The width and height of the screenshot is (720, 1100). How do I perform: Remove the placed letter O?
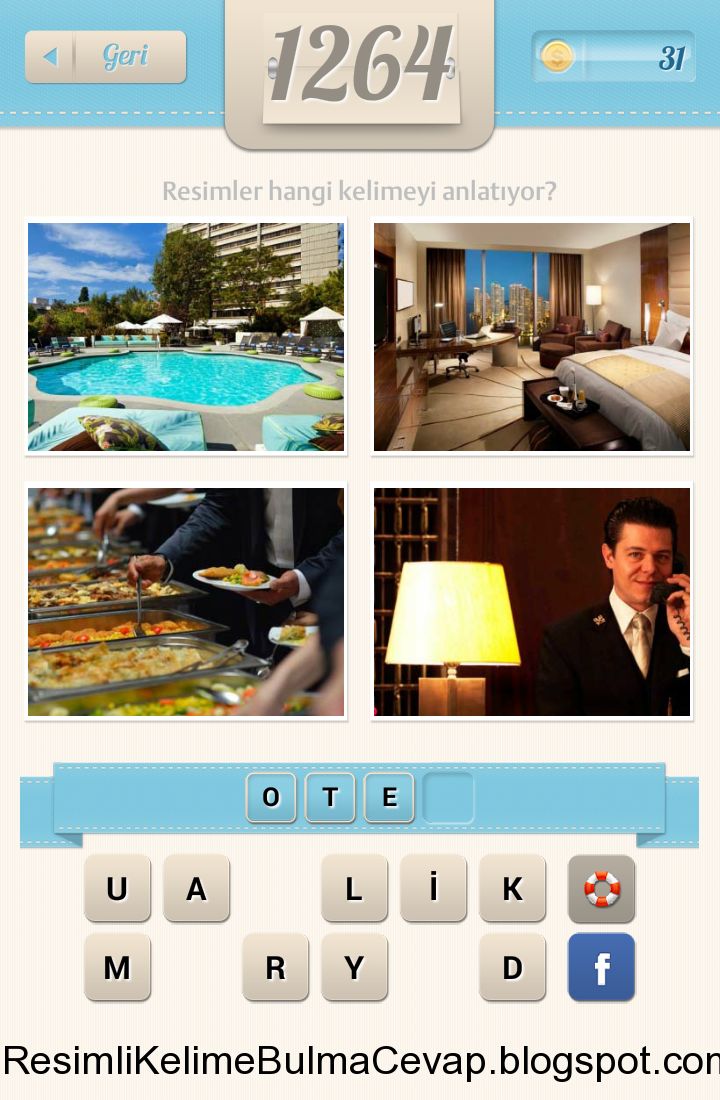[271, 798]
